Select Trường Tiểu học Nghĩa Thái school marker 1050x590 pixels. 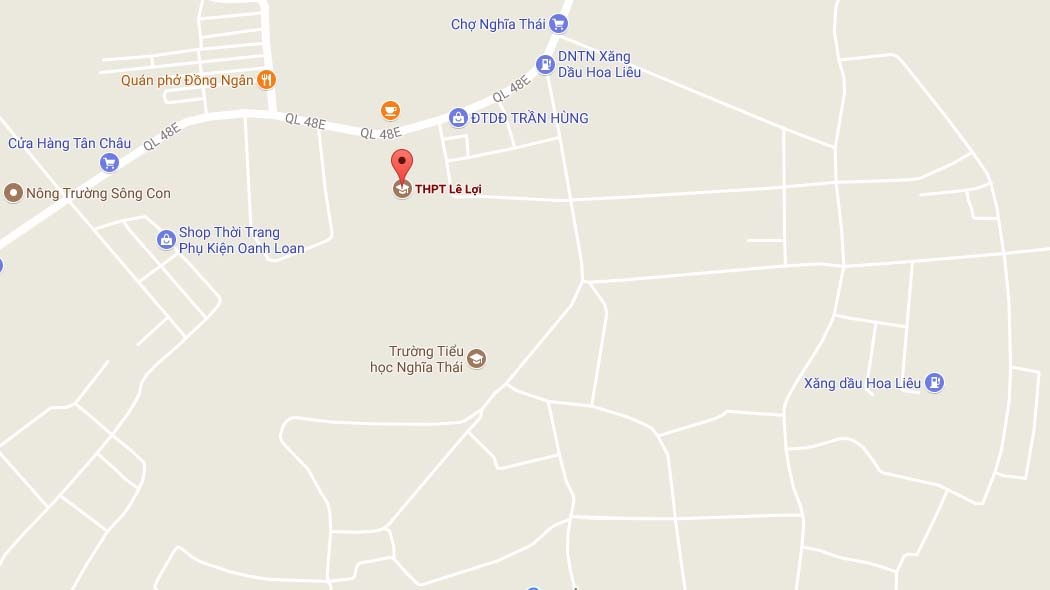477,358
